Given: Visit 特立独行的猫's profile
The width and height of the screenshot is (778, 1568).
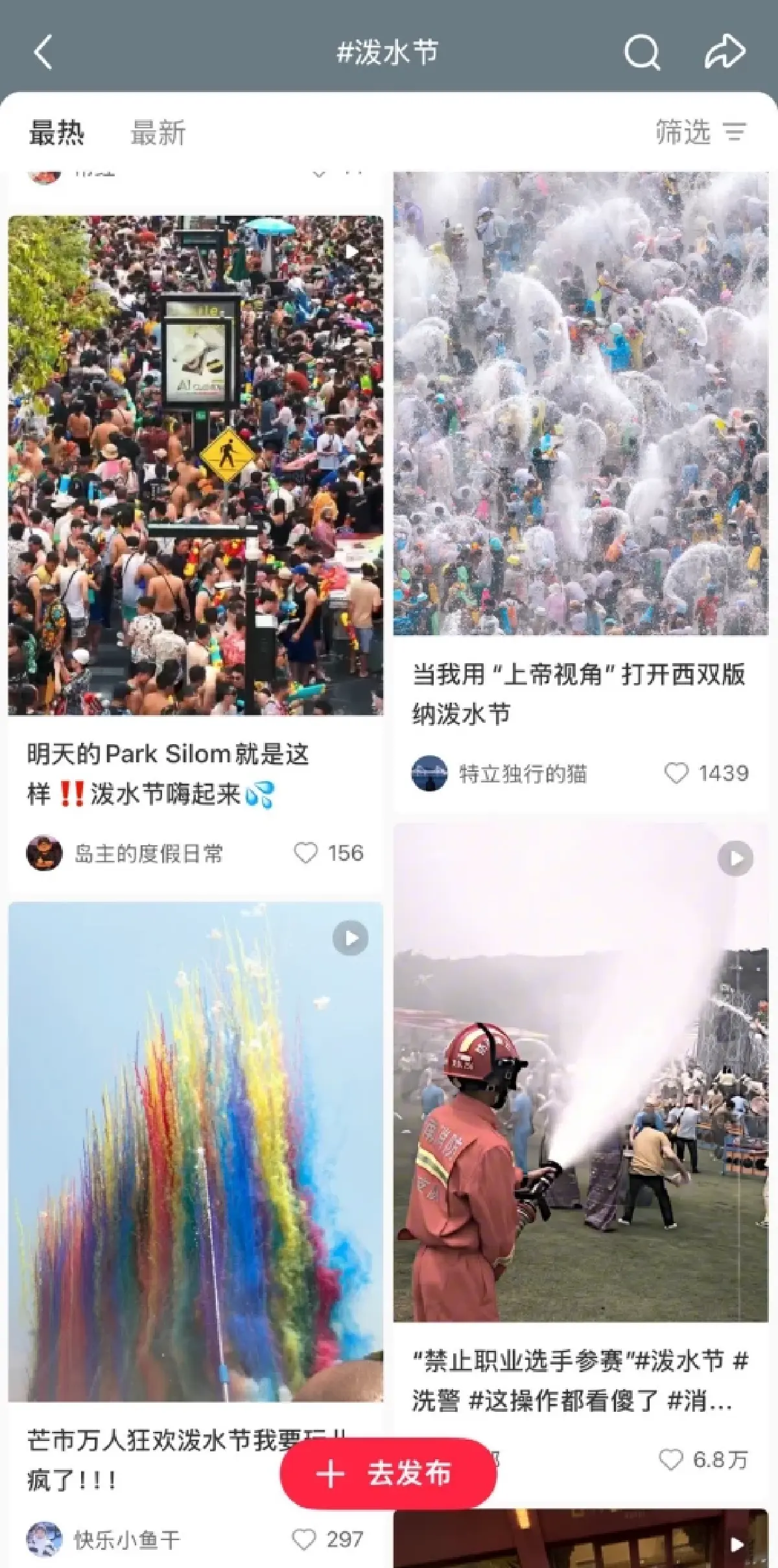Looking at the screenshot, I should [x=429, y=773].
